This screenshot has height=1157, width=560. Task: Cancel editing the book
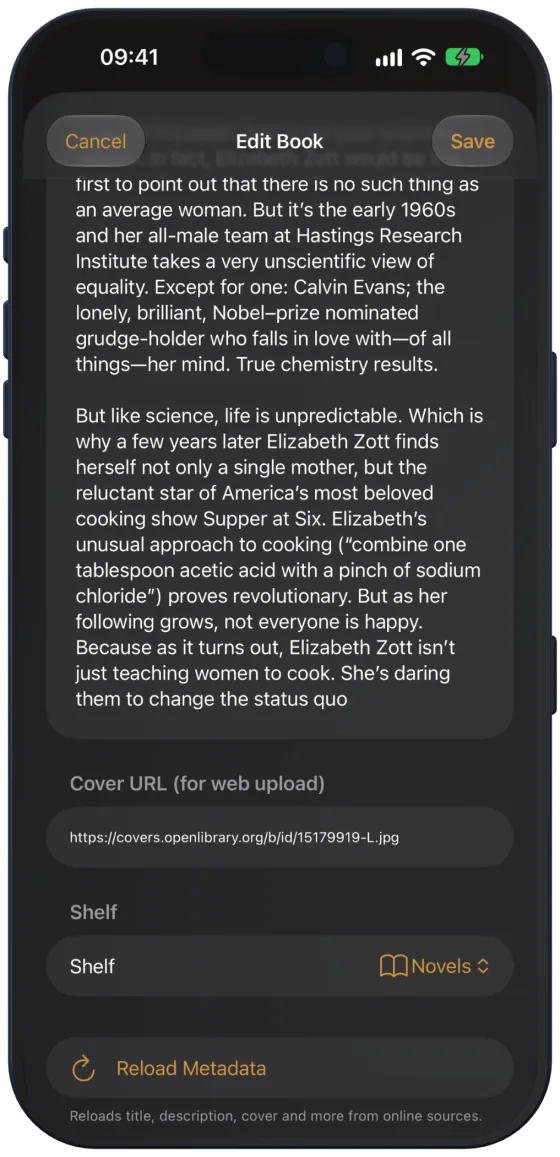tap(95, 141)
